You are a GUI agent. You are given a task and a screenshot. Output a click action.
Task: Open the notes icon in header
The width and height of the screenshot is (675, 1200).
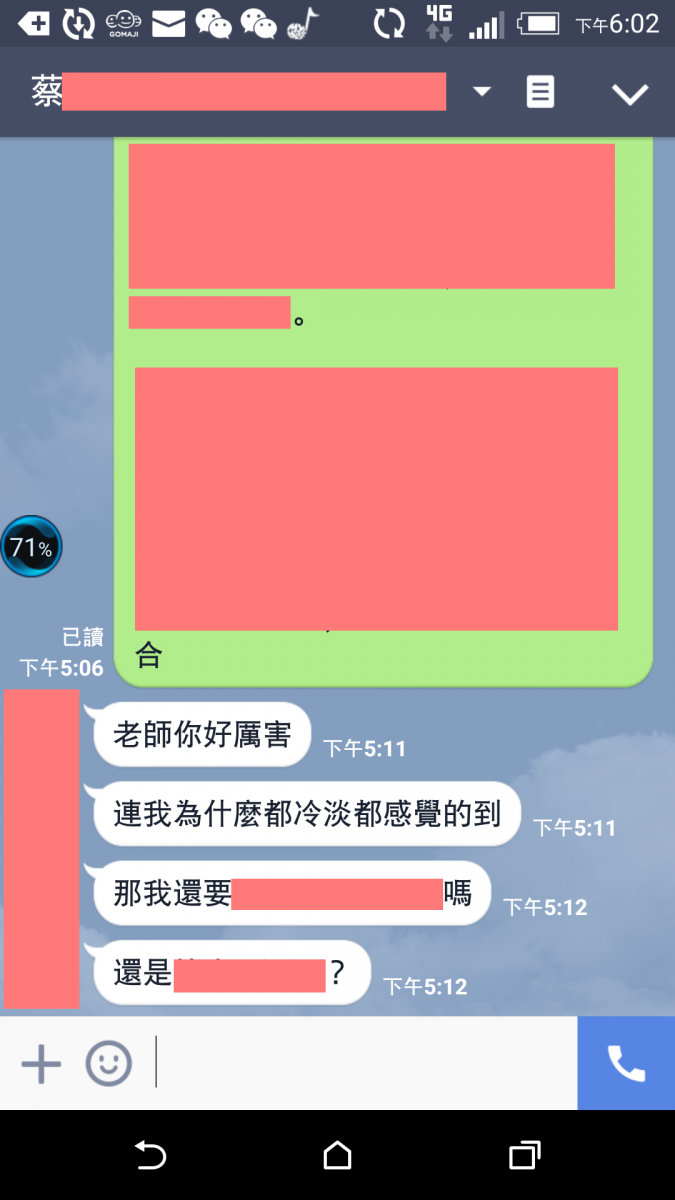(540, 92)
